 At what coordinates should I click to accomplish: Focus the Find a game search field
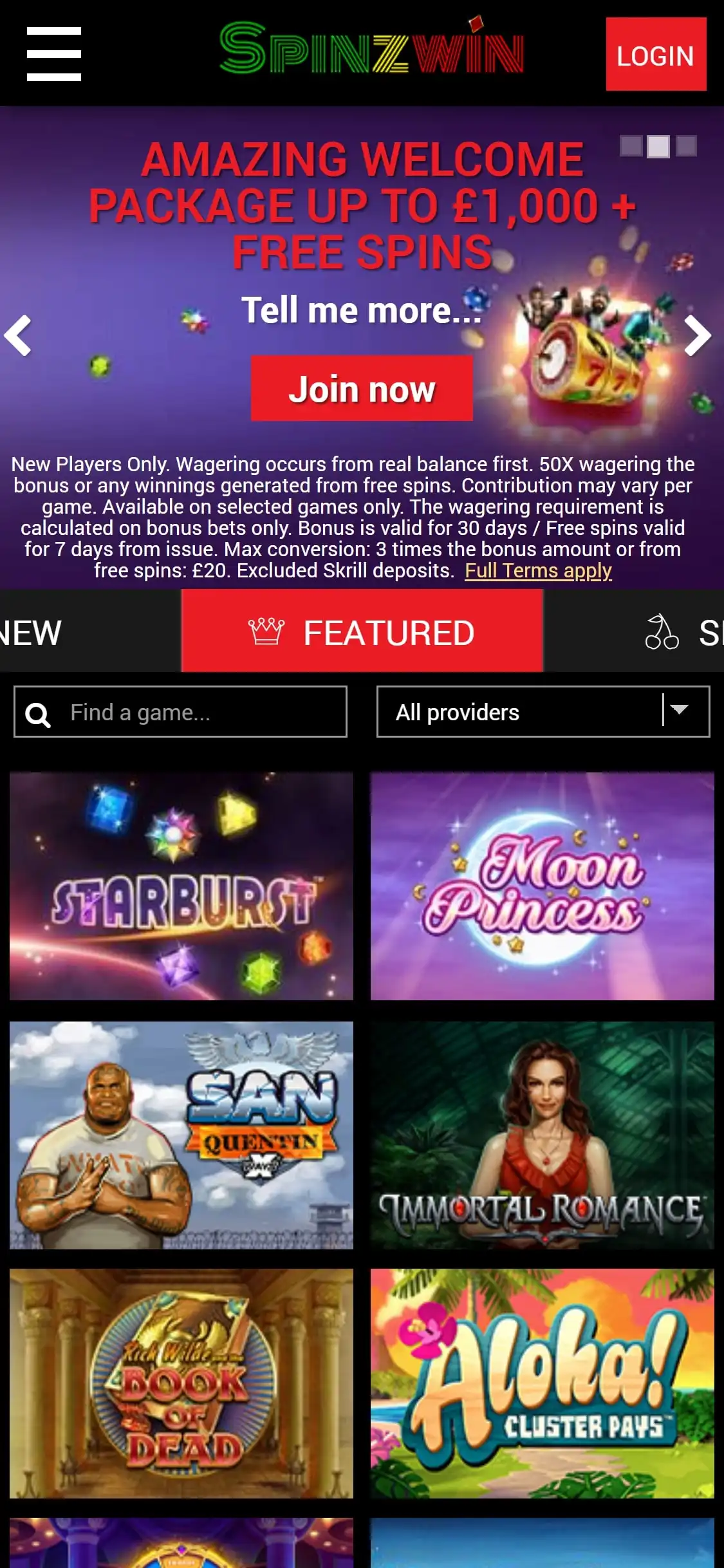[x=193, y=712]
